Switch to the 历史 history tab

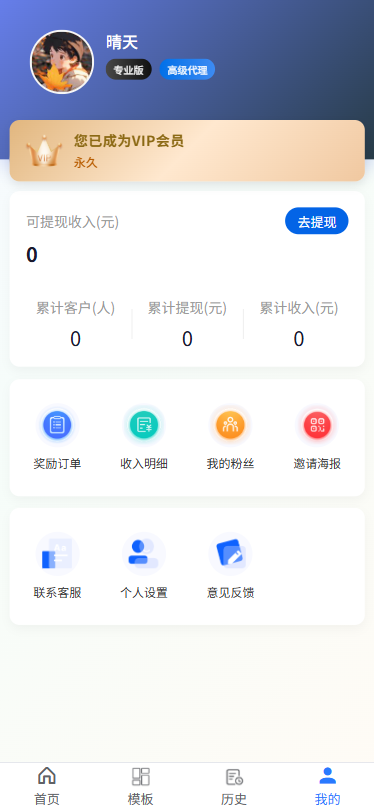click(x=234, y=786)
